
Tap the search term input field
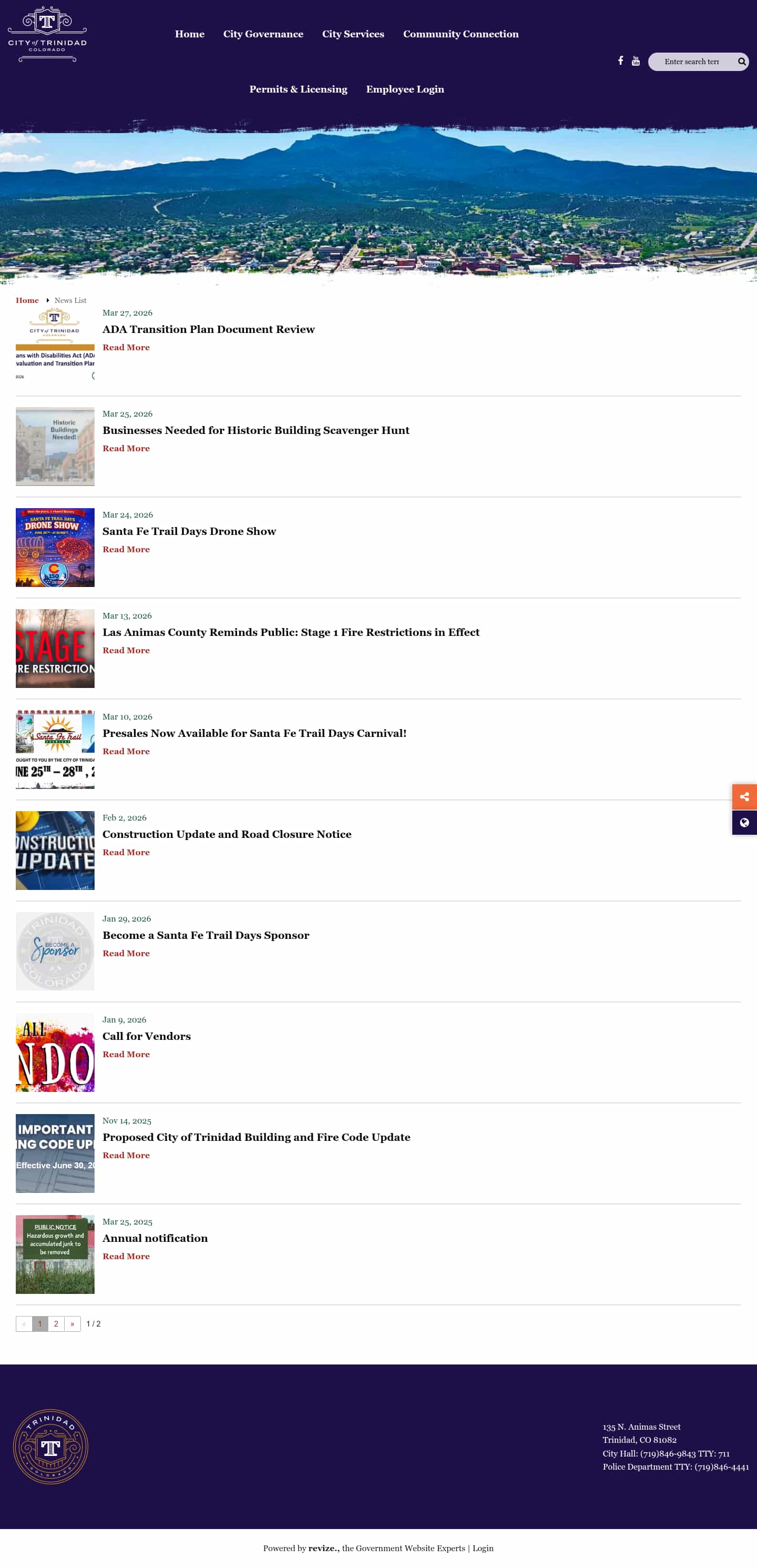[691, 62]
